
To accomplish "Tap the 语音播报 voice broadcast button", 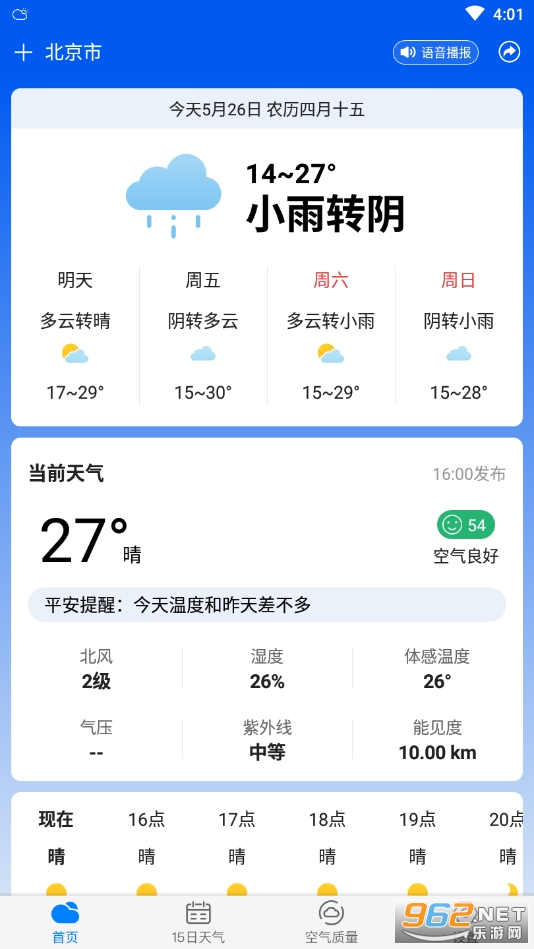I will [436, 53].
